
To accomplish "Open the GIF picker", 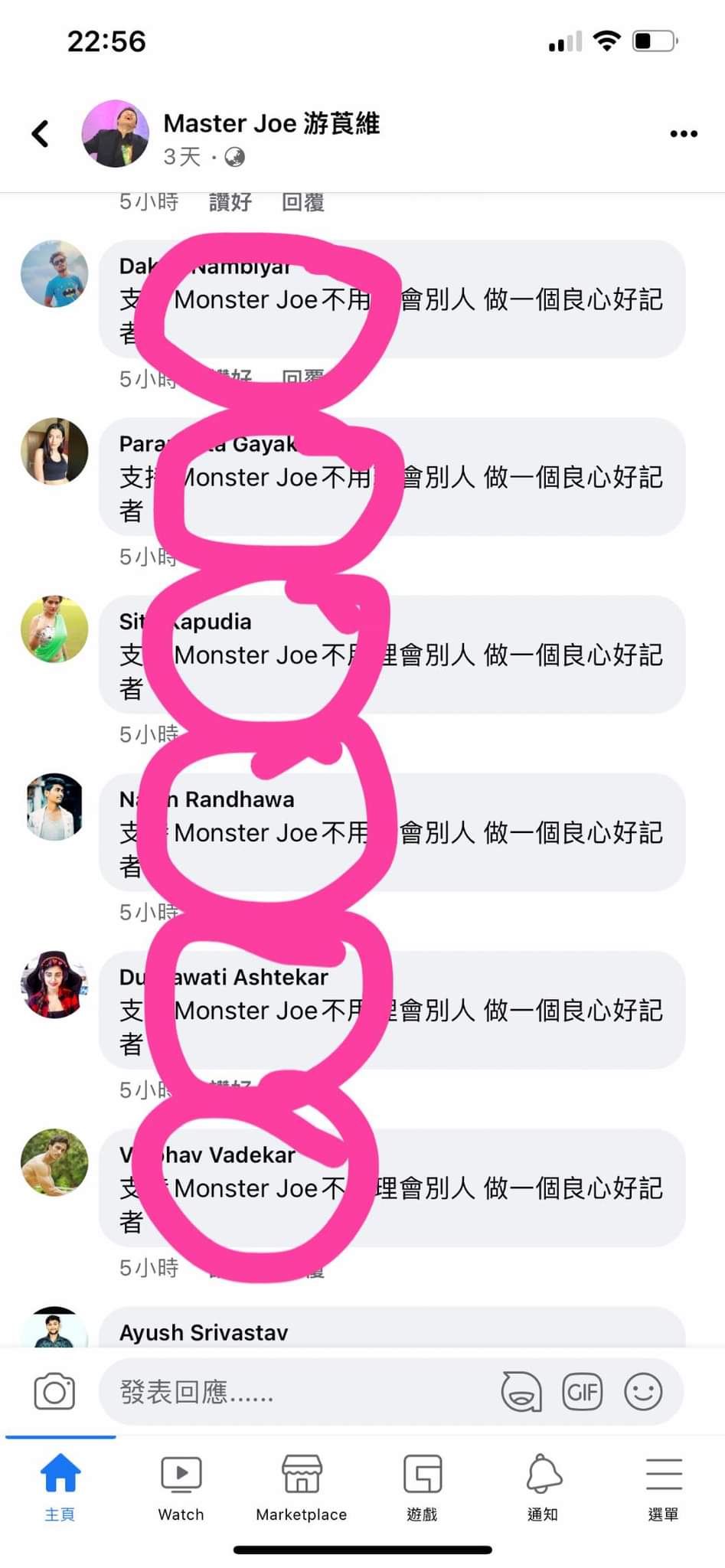I will coord(583,1391).
